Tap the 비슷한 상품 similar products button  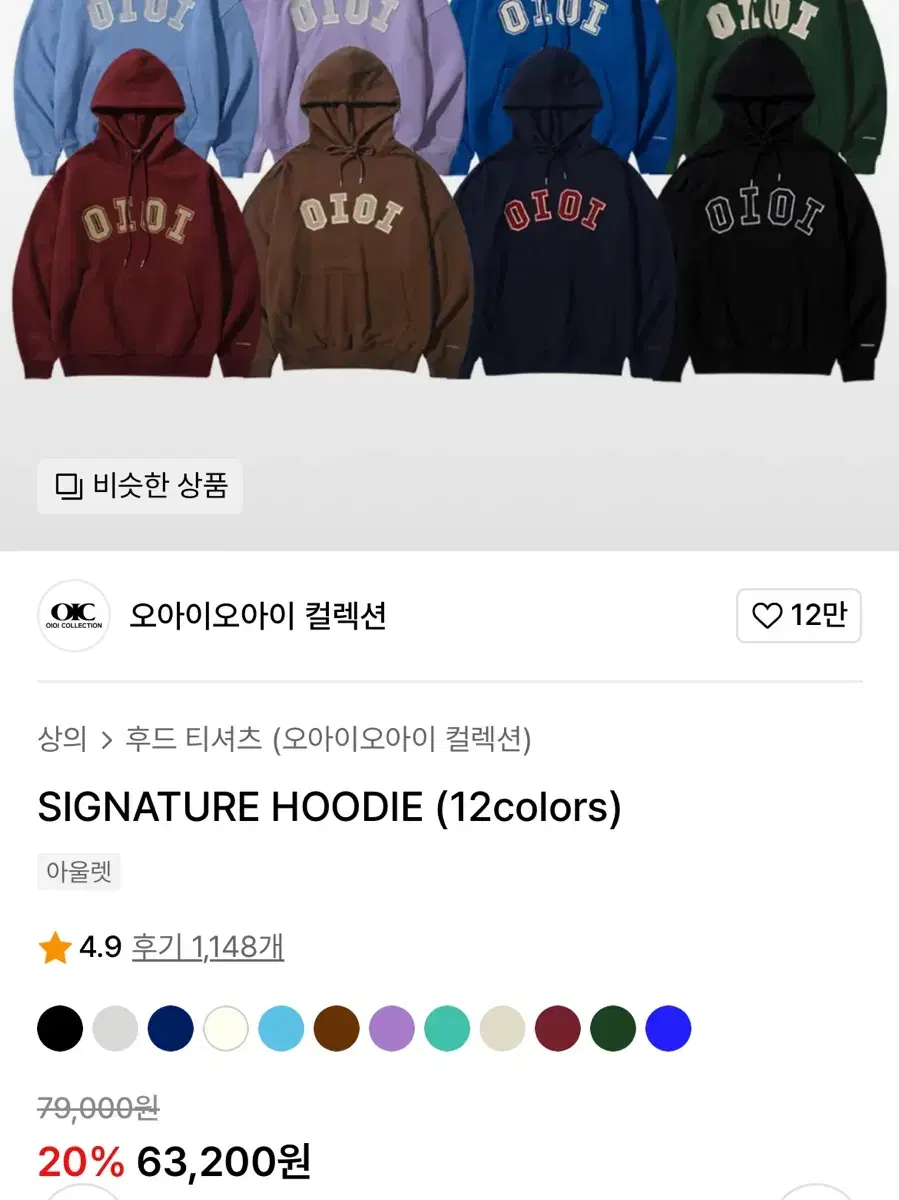pyautogui.click(x=138, y=487)
